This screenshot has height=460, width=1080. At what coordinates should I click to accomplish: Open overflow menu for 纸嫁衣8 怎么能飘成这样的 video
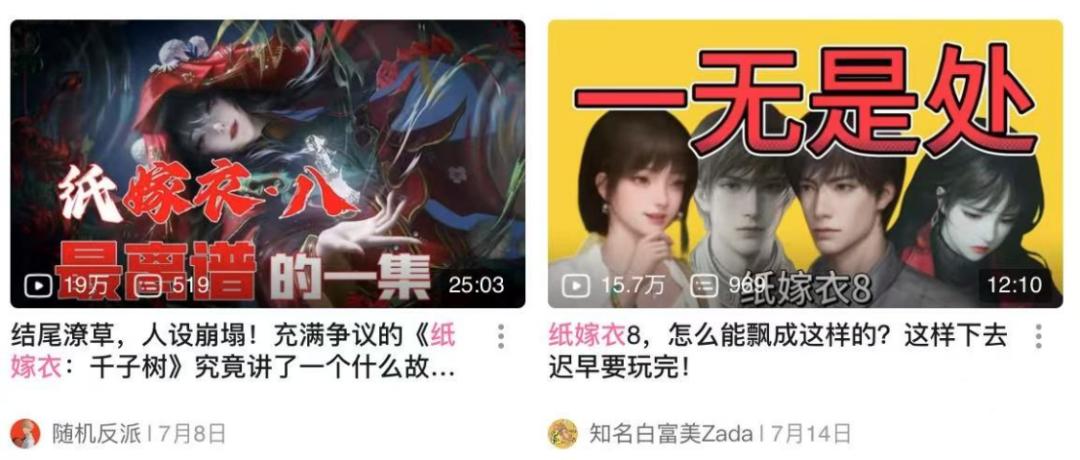click(1039, 337)
